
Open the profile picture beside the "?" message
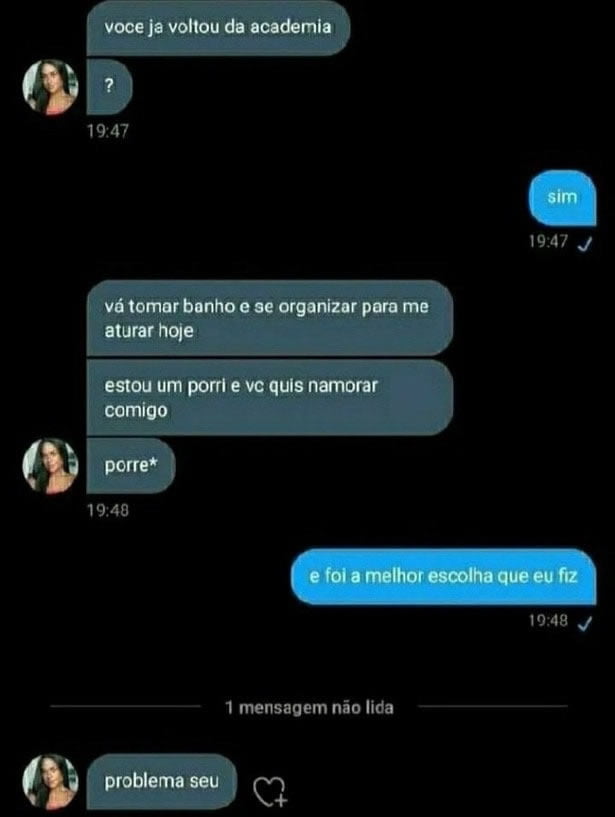50,87
